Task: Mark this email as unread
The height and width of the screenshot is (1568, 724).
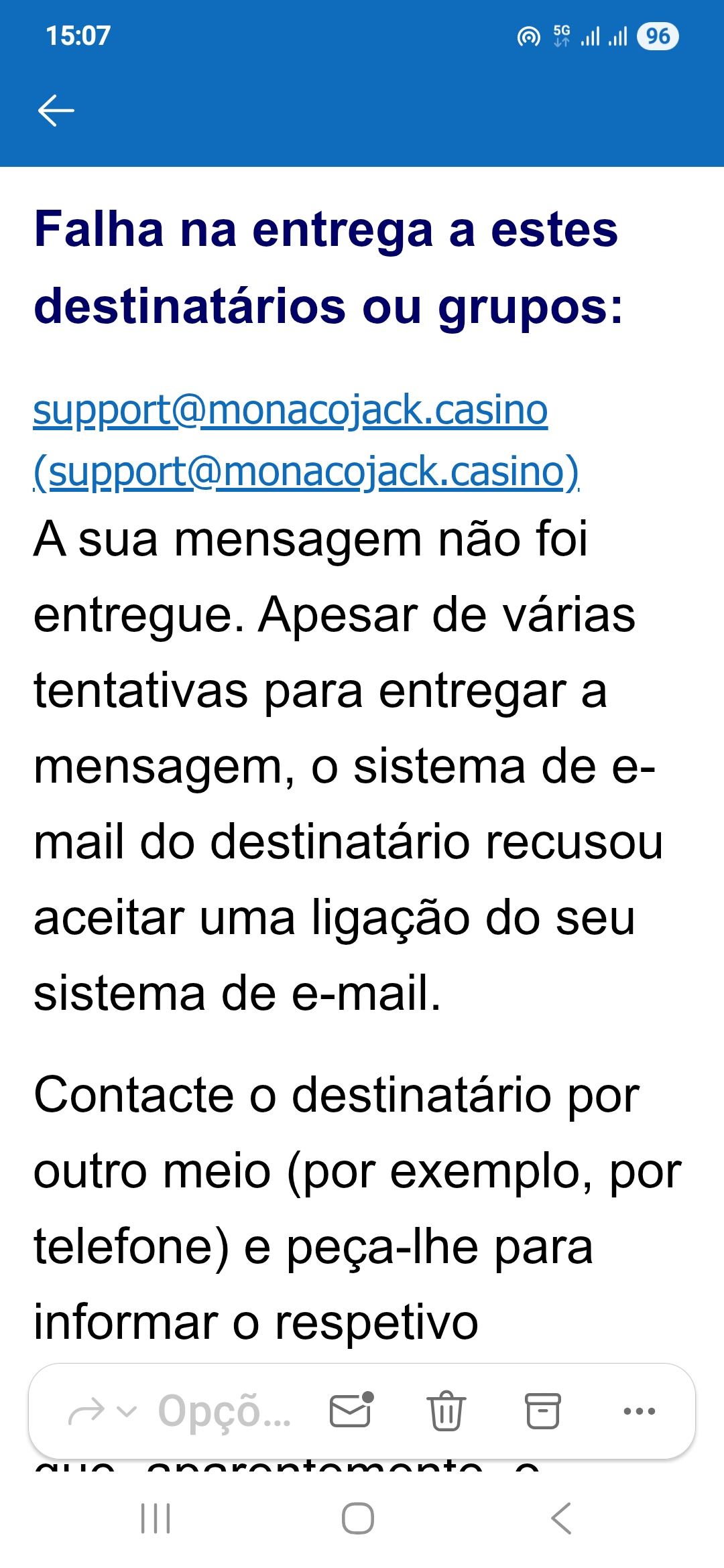Action: tap(351, 1411)
